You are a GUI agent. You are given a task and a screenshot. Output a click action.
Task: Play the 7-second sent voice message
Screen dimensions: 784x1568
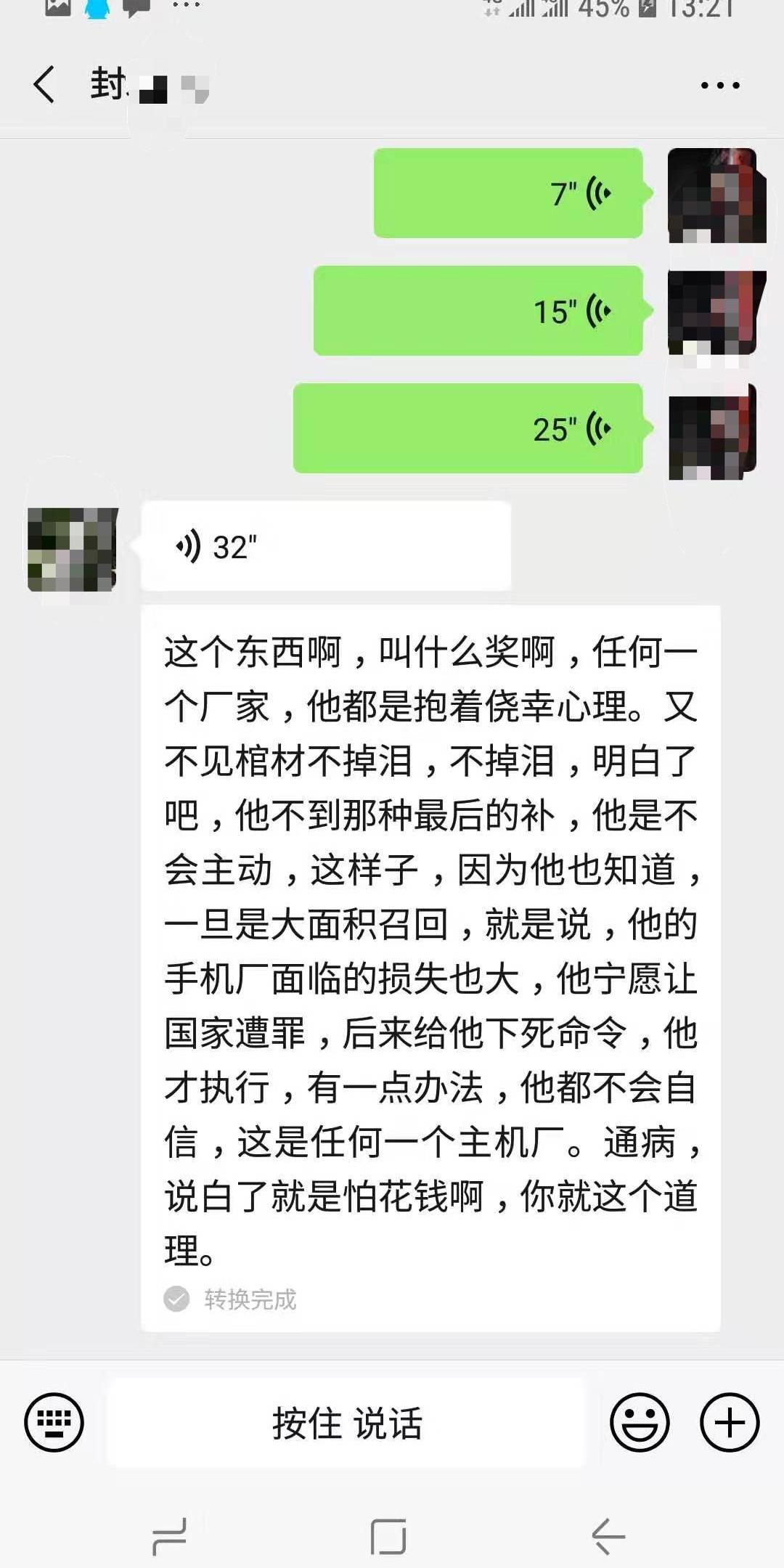(508, 192)
